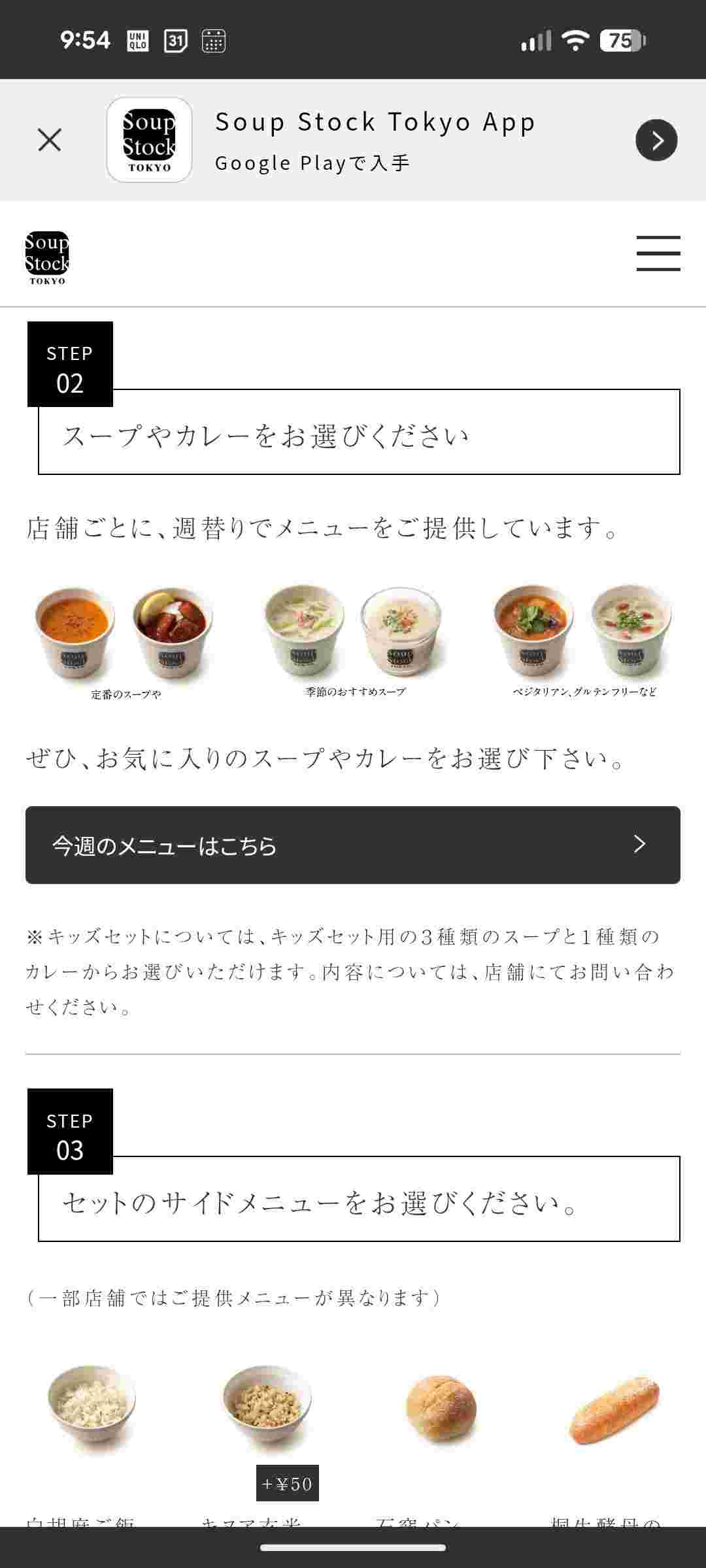Viewport: 706px width, 1568px height.
Task: Dismiss the Soup Stock Tokyo App banner
Action: [x=50, y=140]
